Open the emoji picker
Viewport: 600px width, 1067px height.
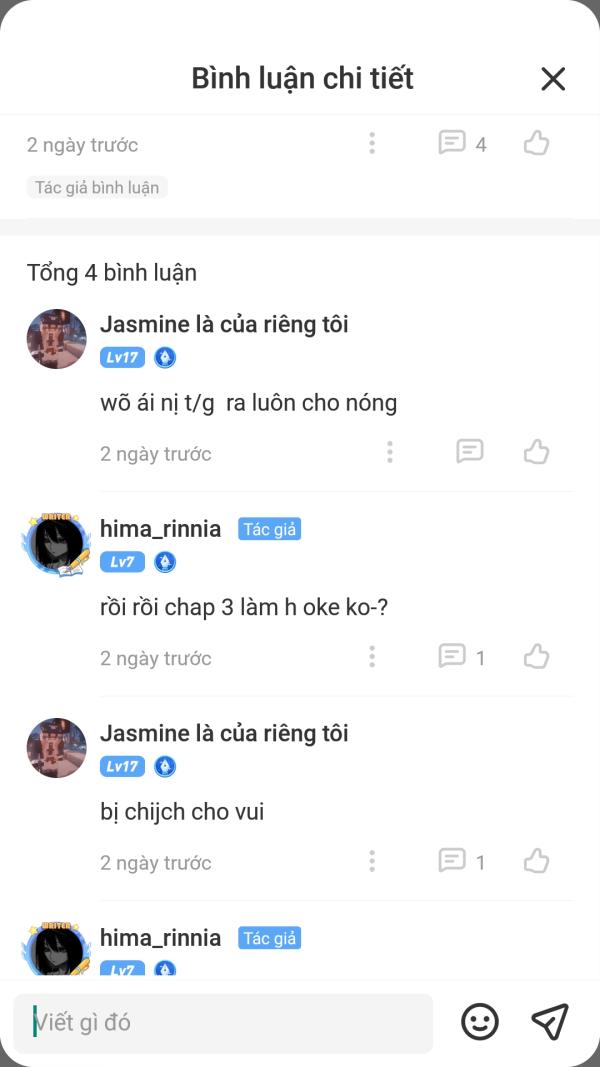480,1021
